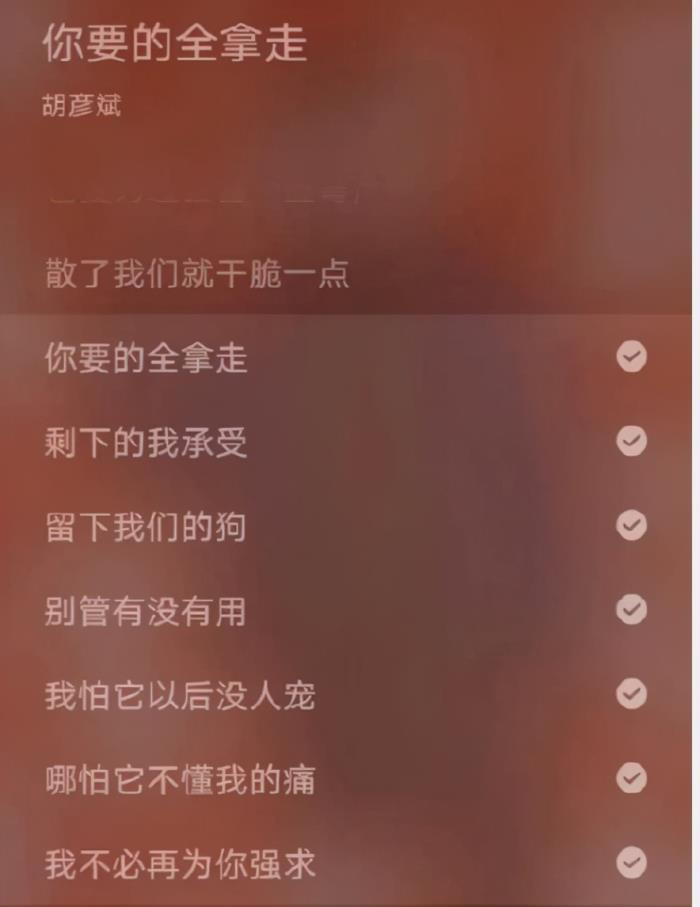
Task: Deselect the line 剩下的我承受
Action: coord(631,441)
